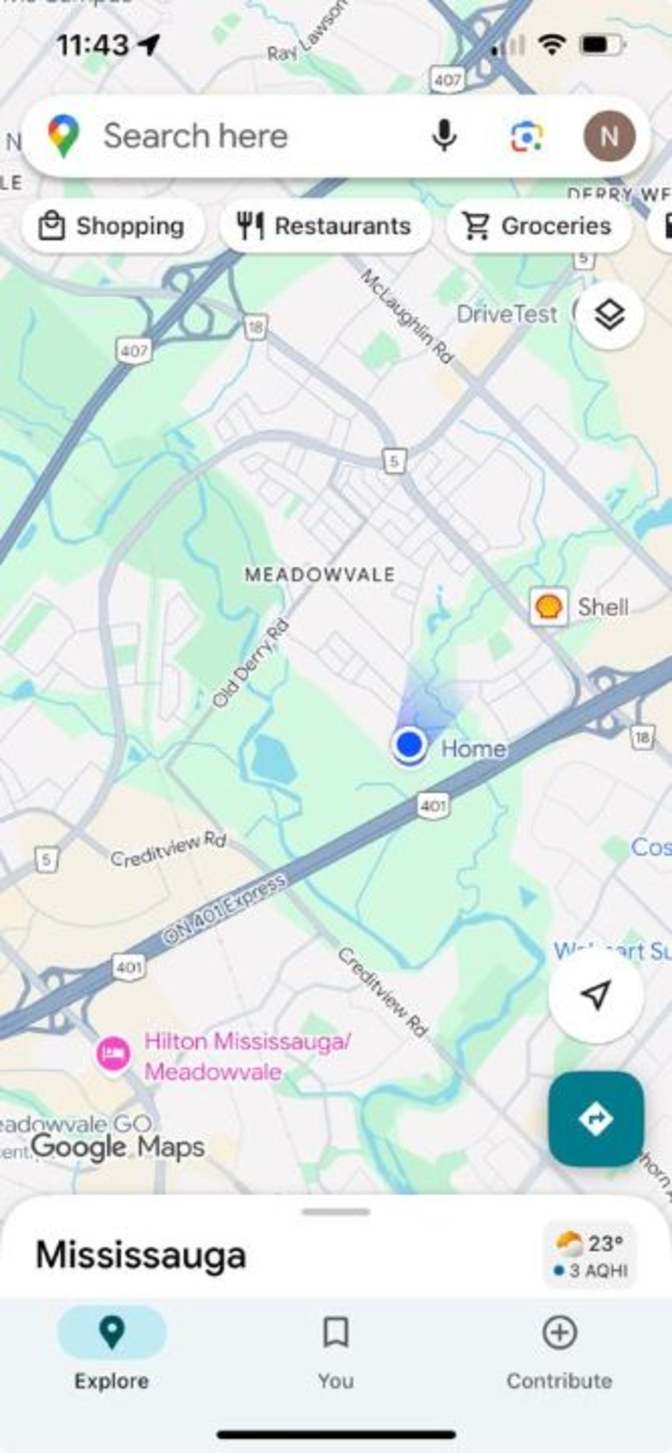
Task: Switch to the Contribute tab
Action: 559,1352
